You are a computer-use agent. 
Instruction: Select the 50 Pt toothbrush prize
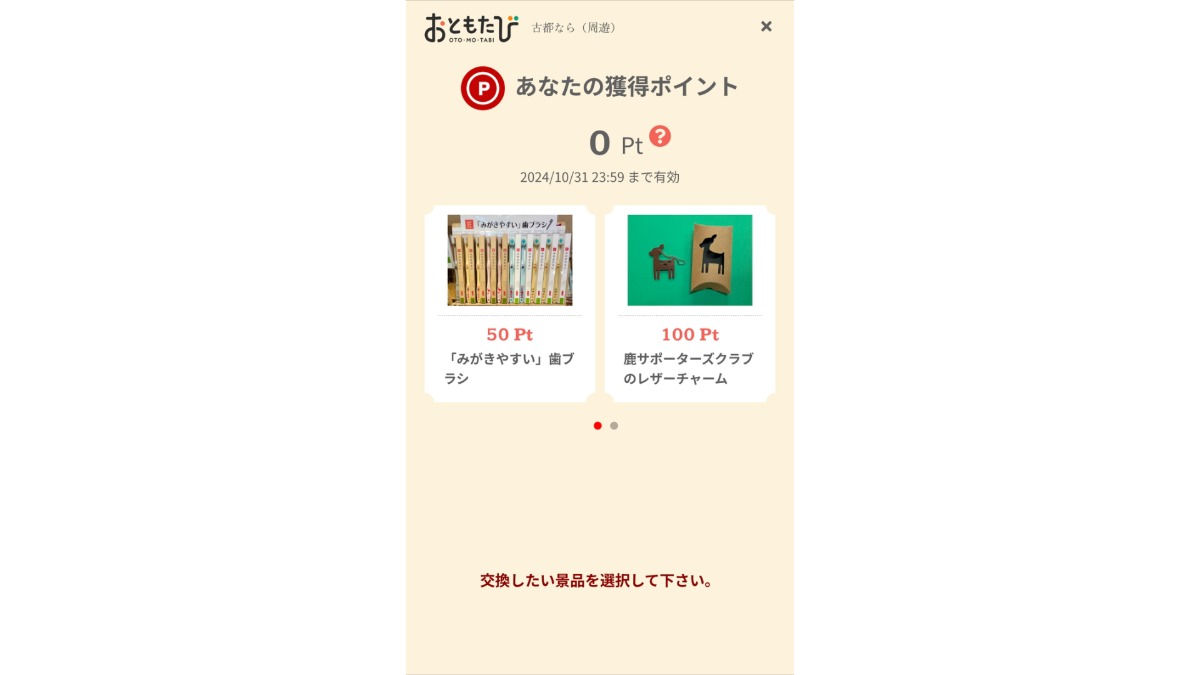[510, 303]
